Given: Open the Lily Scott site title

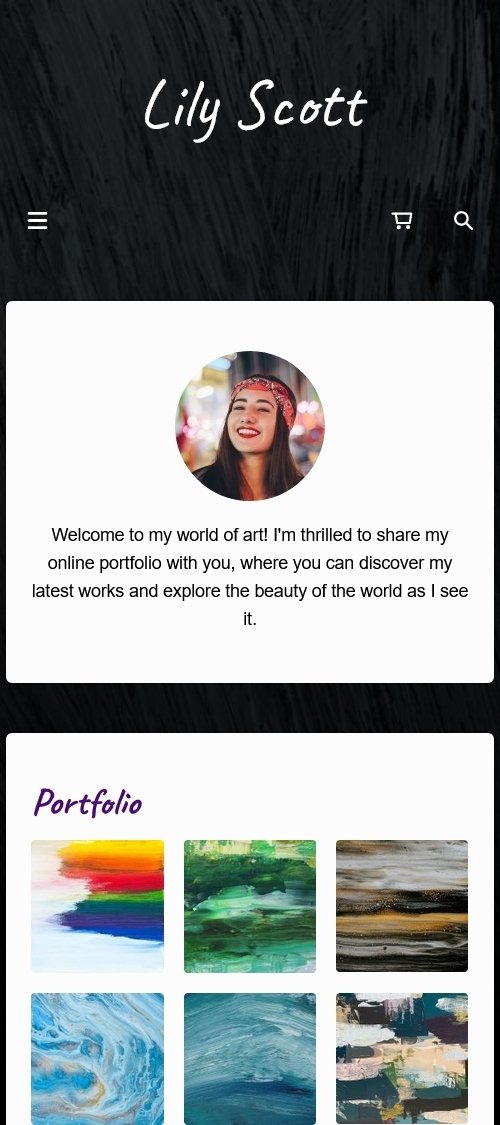Looking at the screenshot, I should 255,110.
